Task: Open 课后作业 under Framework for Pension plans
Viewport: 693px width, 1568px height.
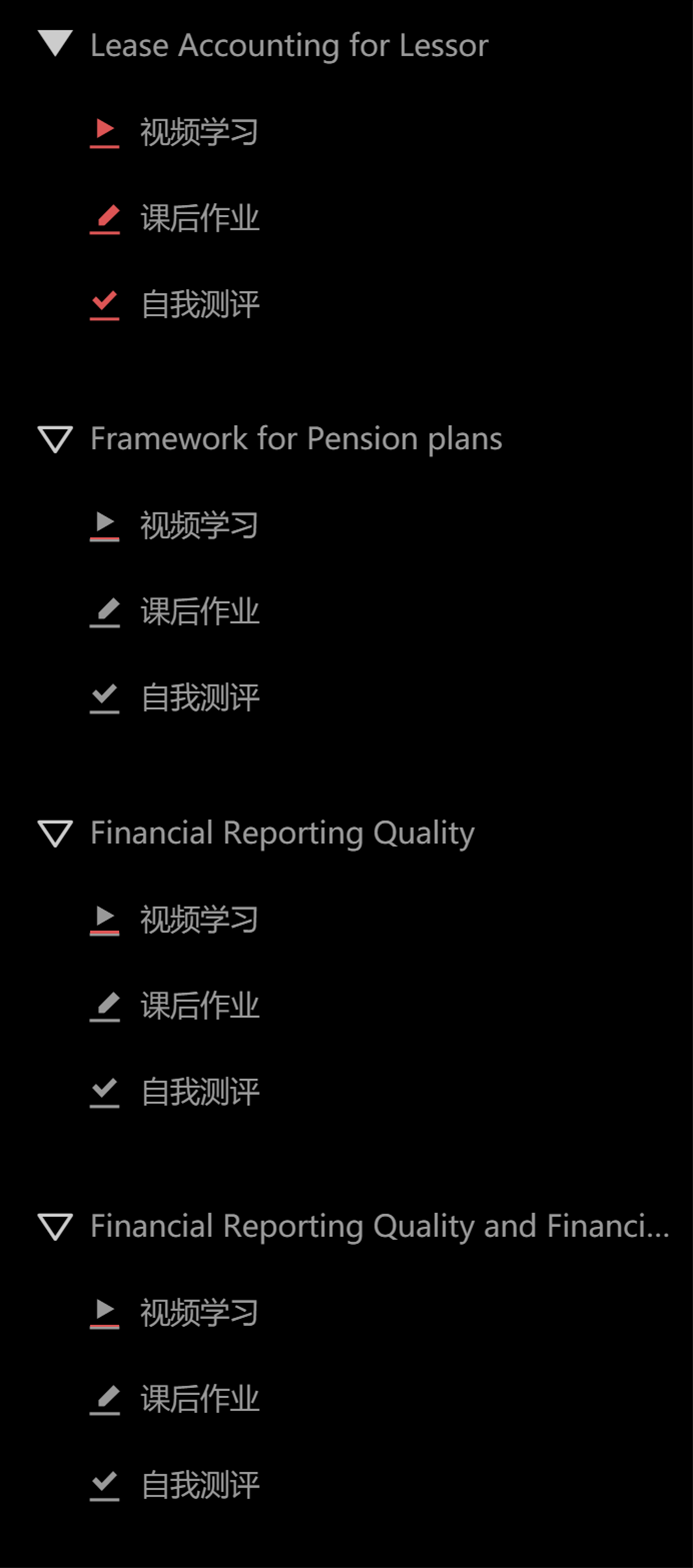Action: tap(174, 612)
